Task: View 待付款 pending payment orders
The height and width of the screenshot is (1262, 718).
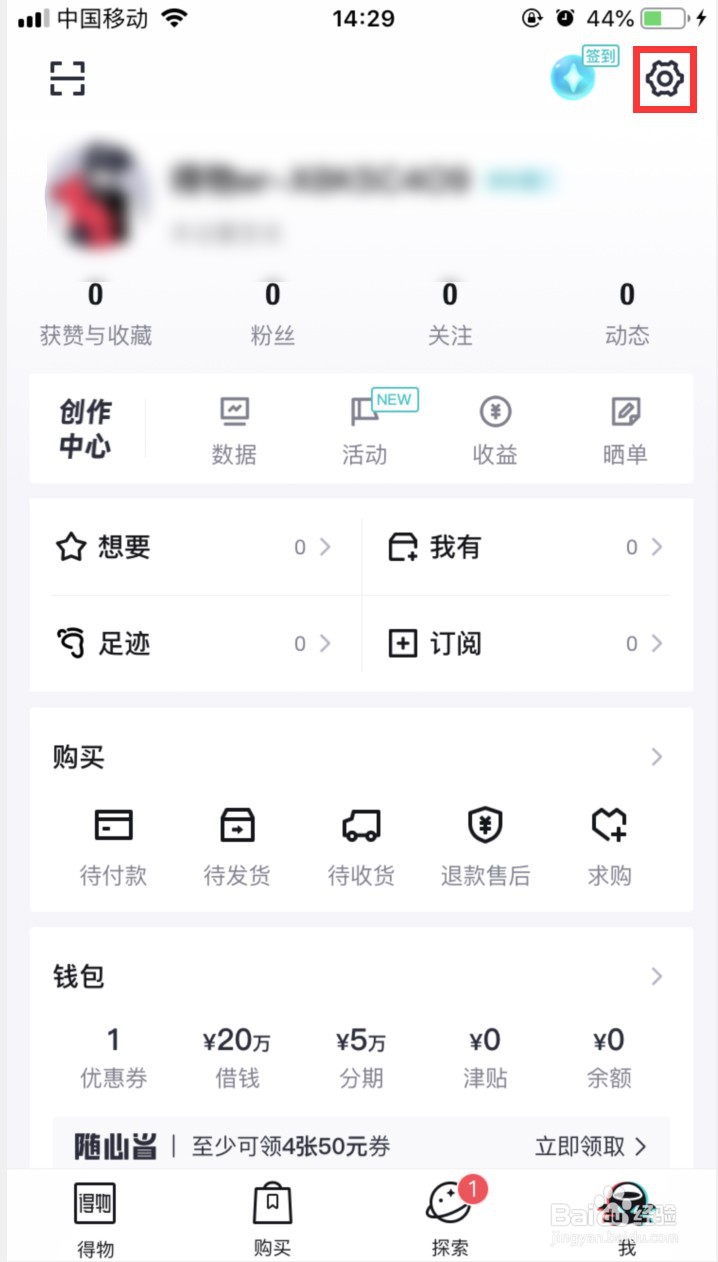Action: (x=113, y=846)
